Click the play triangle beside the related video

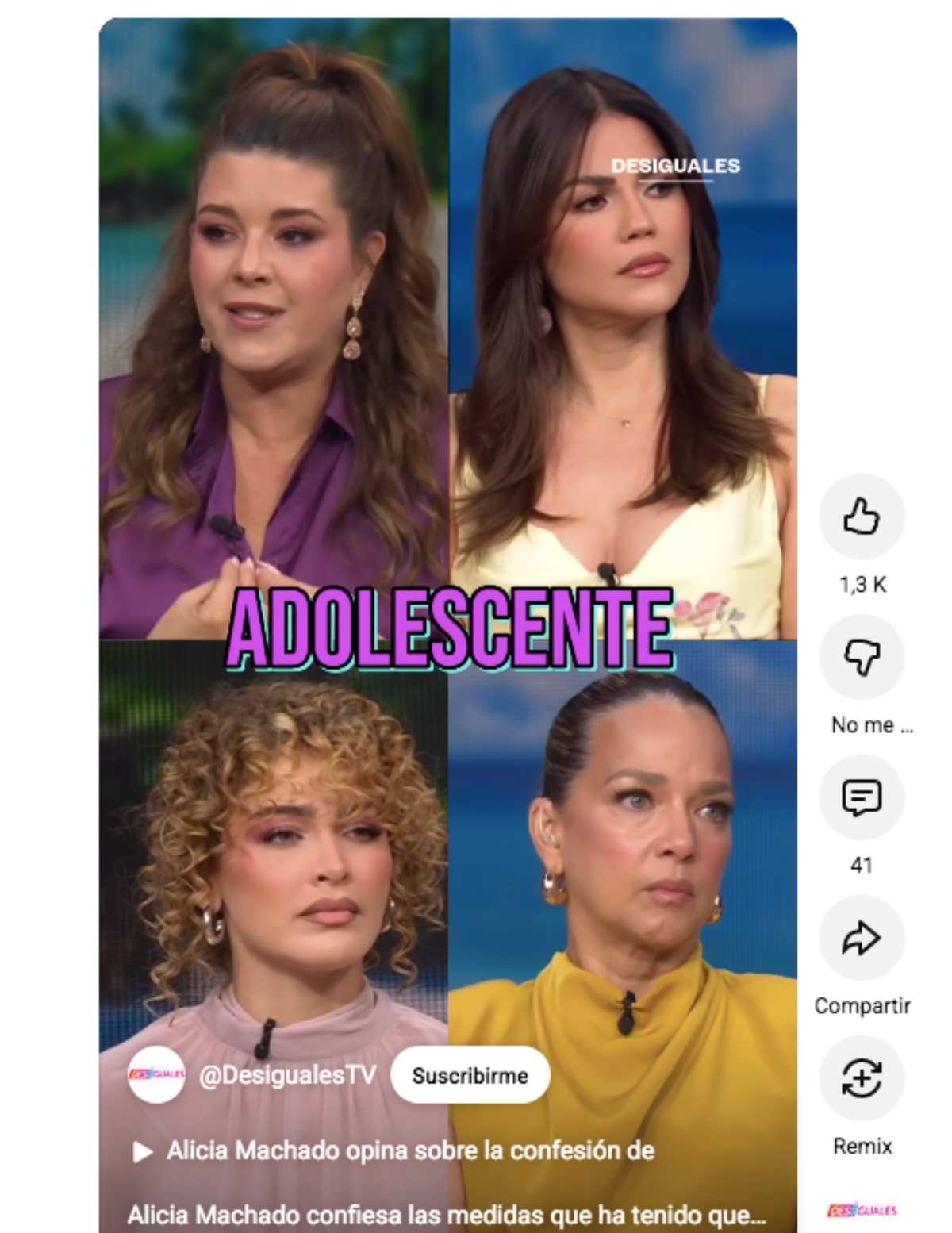tap(144, 1149)
